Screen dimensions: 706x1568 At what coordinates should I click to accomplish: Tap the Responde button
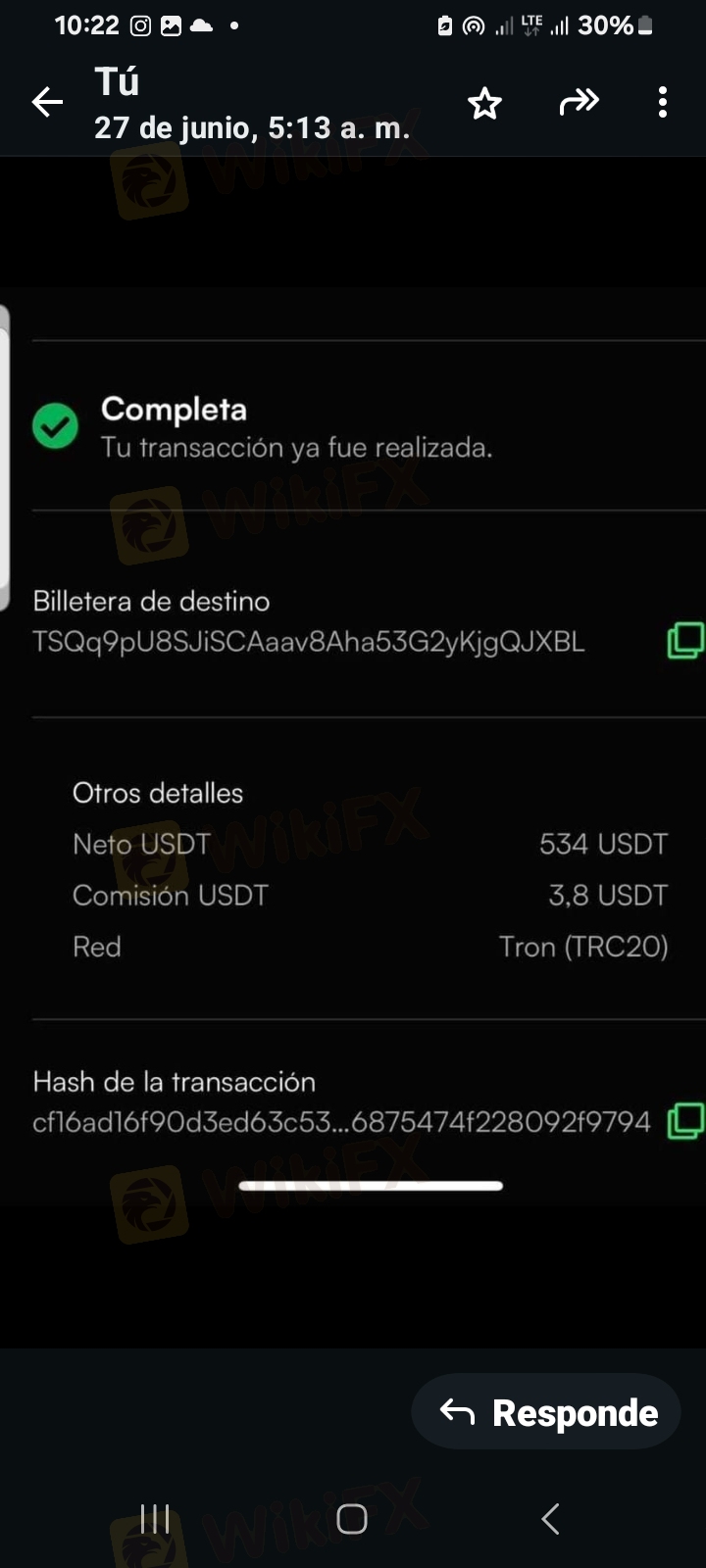[x=546, y=1412]
